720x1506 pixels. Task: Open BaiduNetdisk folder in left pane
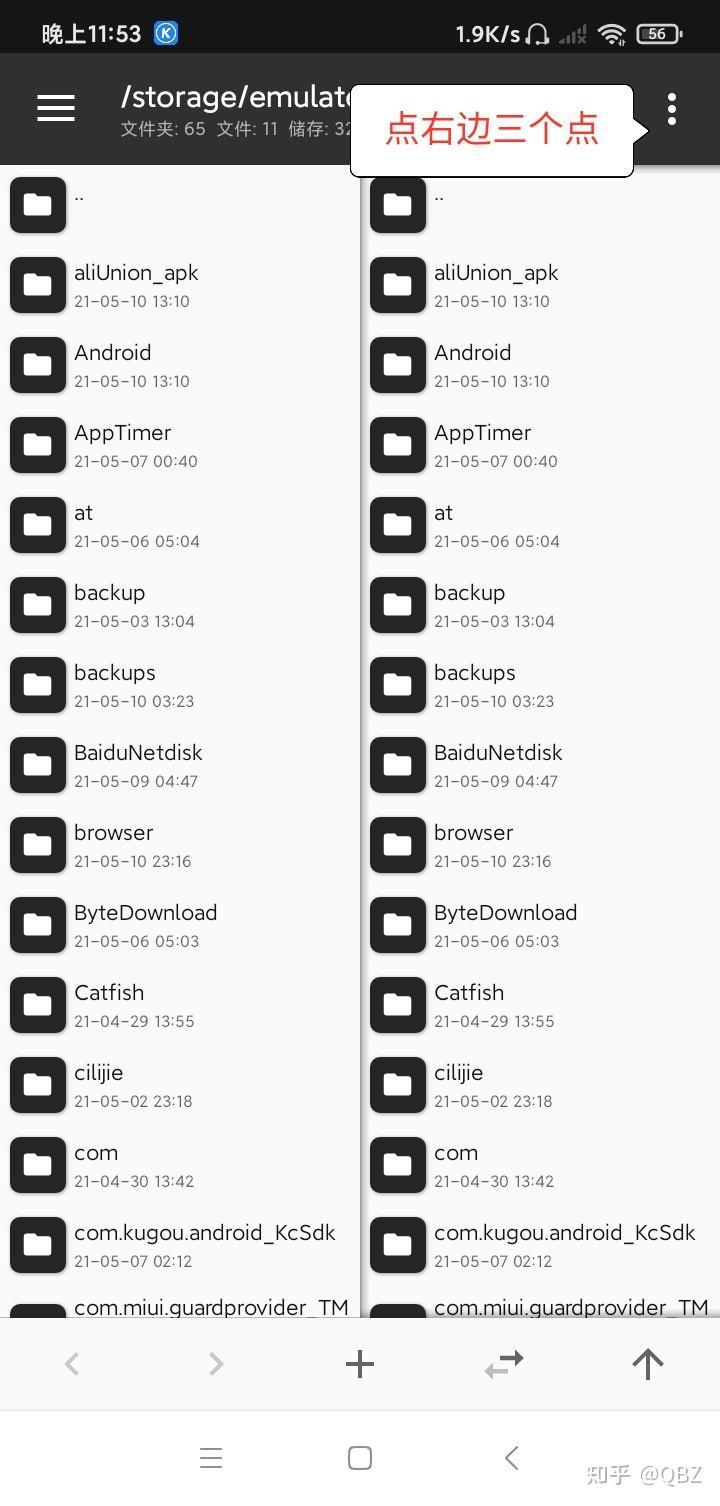pos(138,765)
